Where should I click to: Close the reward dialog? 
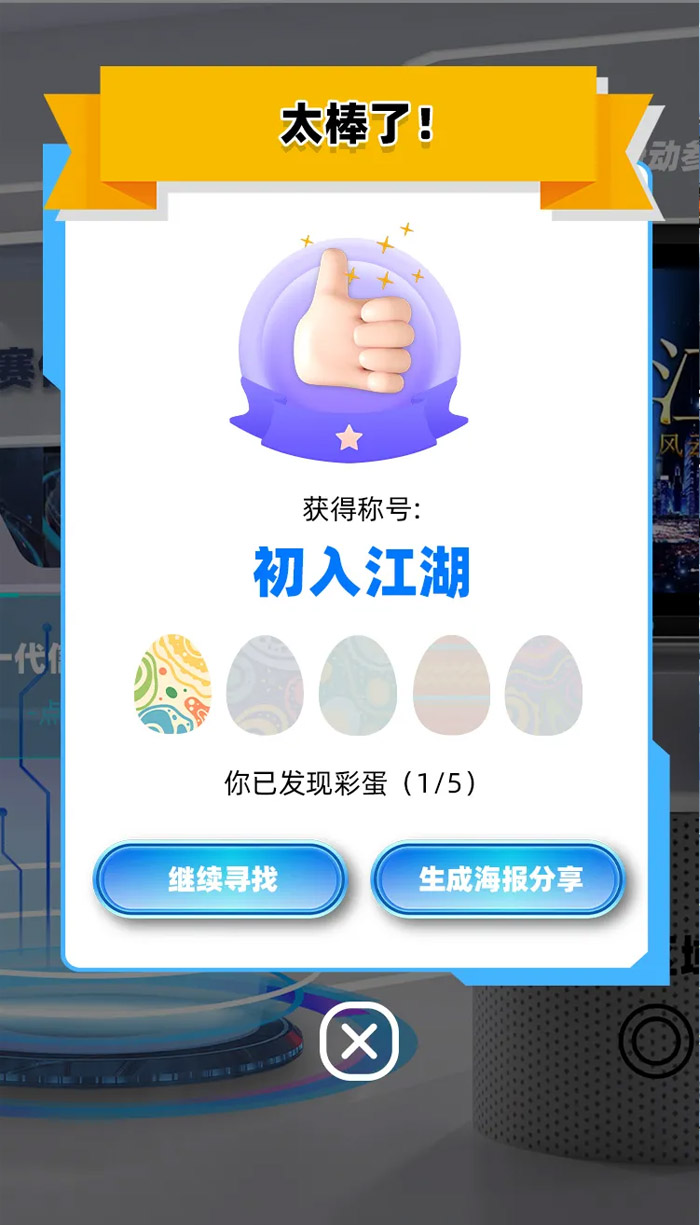[x=359, y=1041]
